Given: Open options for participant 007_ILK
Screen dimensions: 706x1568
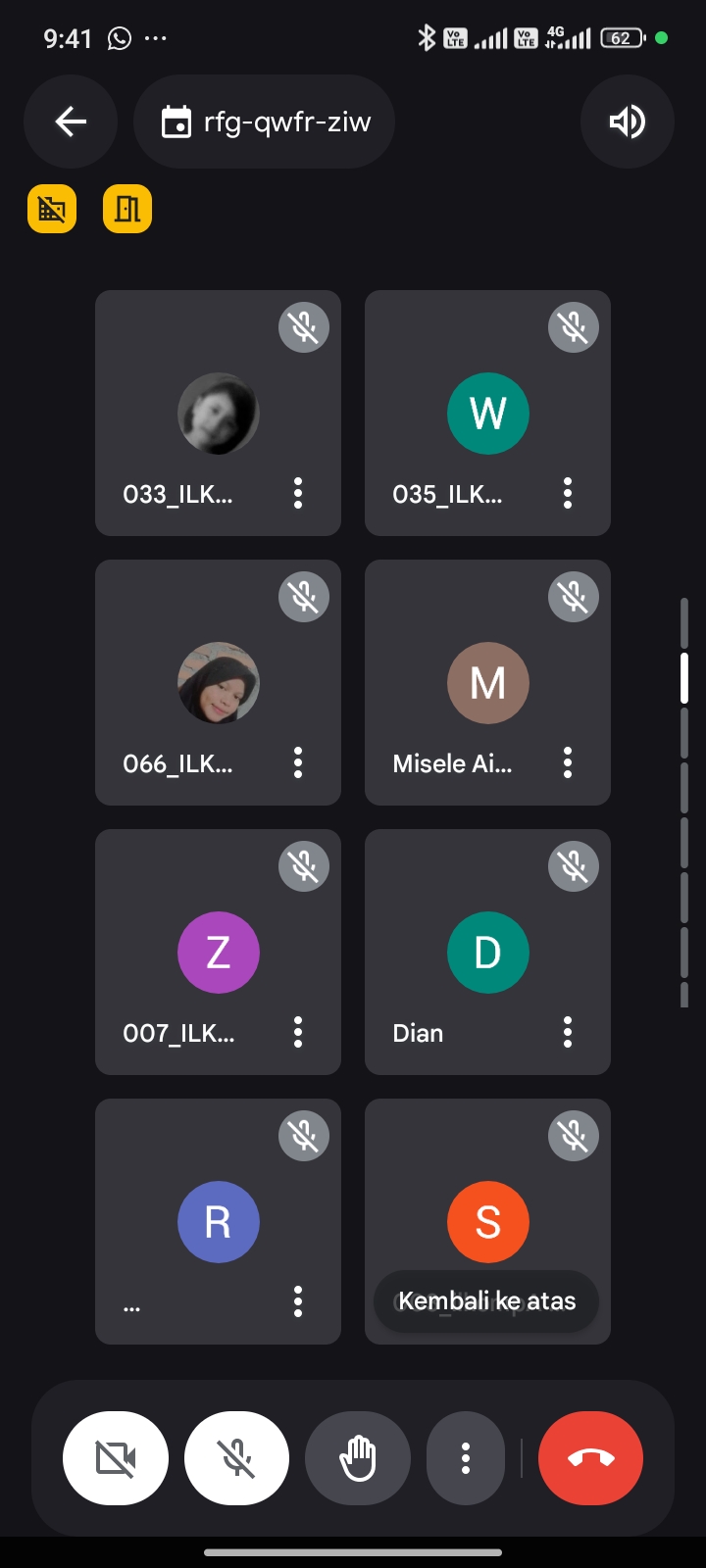Looking at the screenshot, I should (x=298, y=1032).
